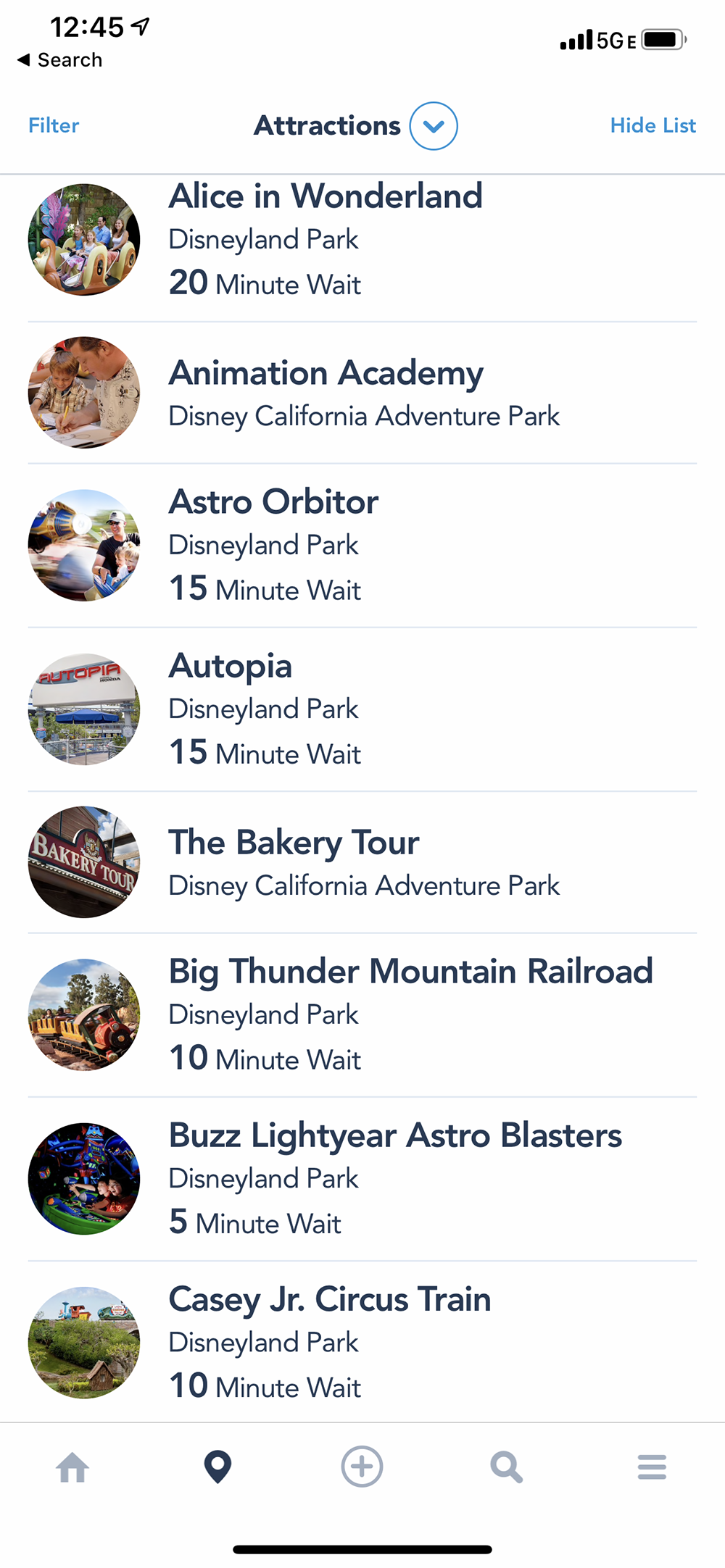View Animation Academy attraction

pos(326,374)
